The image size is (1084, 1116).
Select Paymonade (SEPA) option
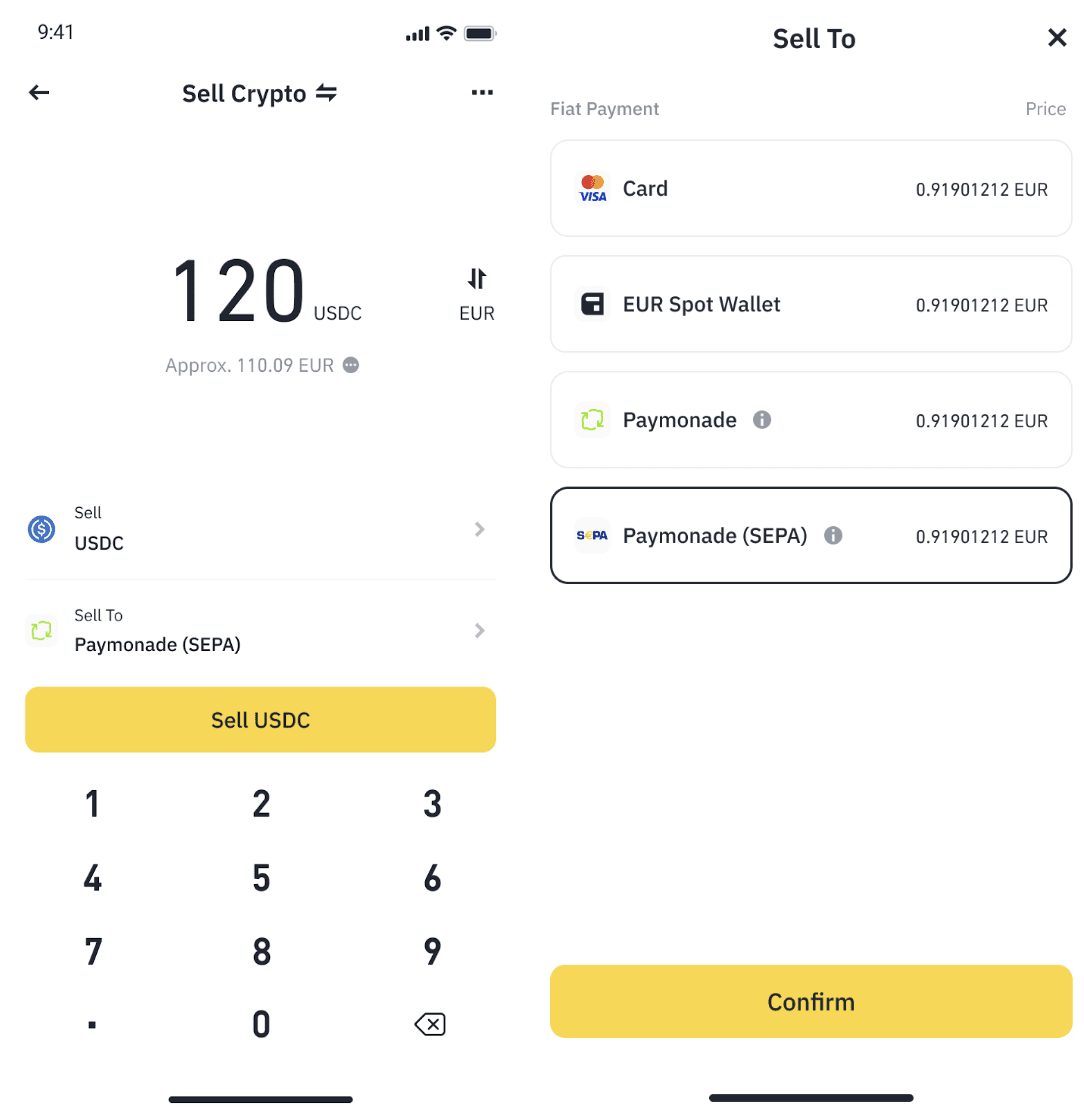[x=811, y=536]
